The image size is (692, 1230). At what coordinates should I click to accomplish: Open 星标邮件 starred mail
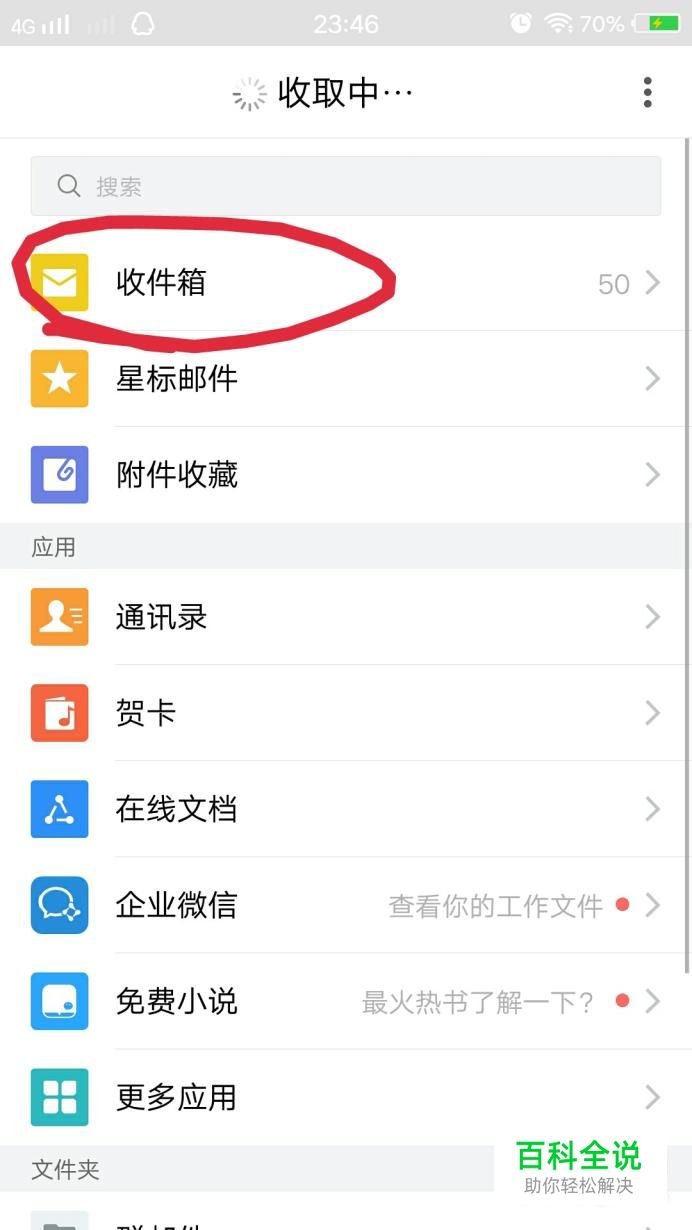pyautogui.click(x=345, y=379)
